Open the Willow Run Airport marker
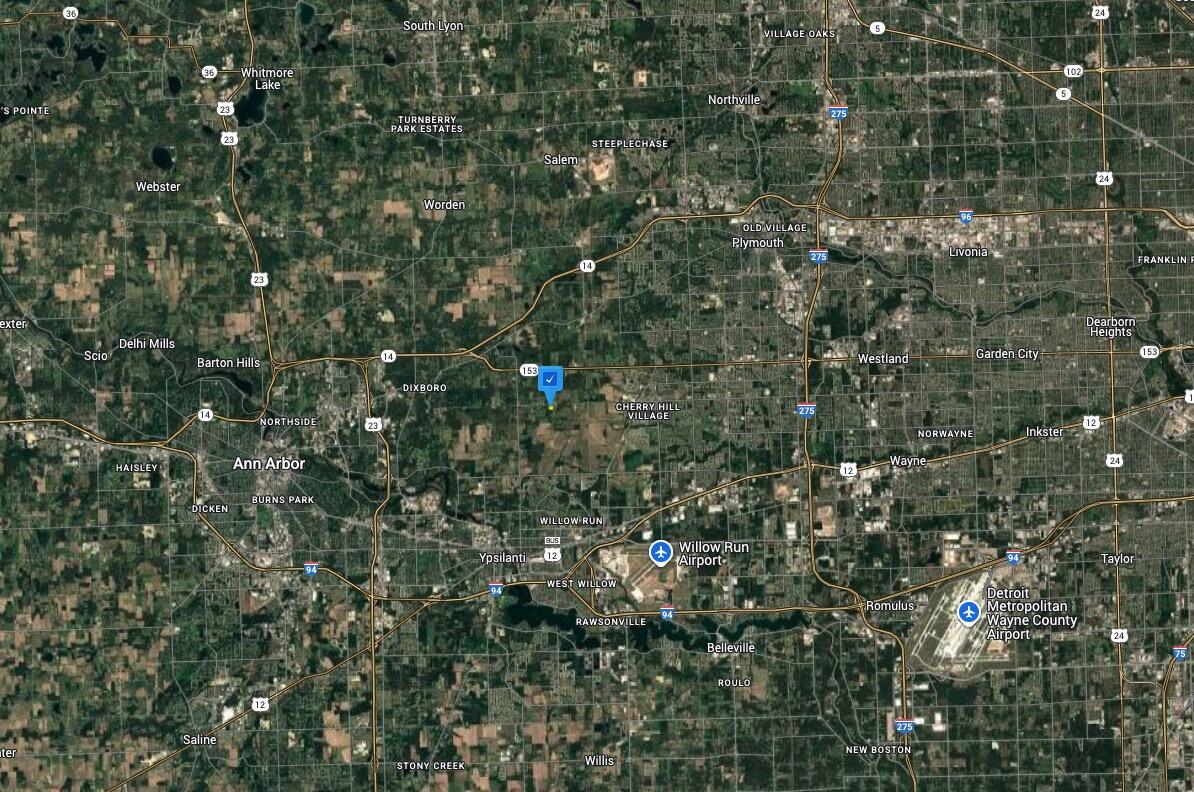This screenshot has width=1194, height=792. tap(660, 552)
